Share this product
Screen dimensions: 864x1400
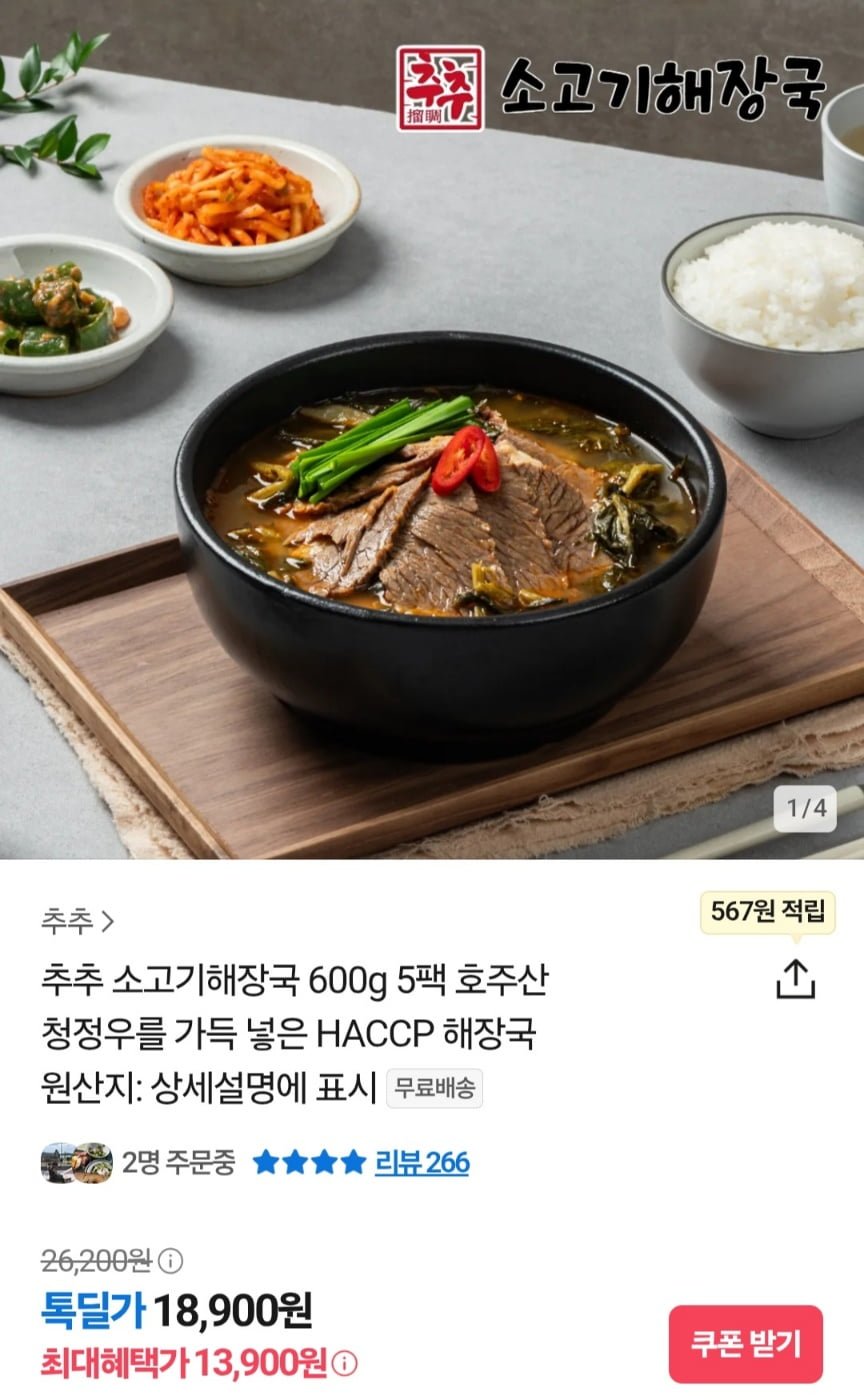click(x=795, y=979)
